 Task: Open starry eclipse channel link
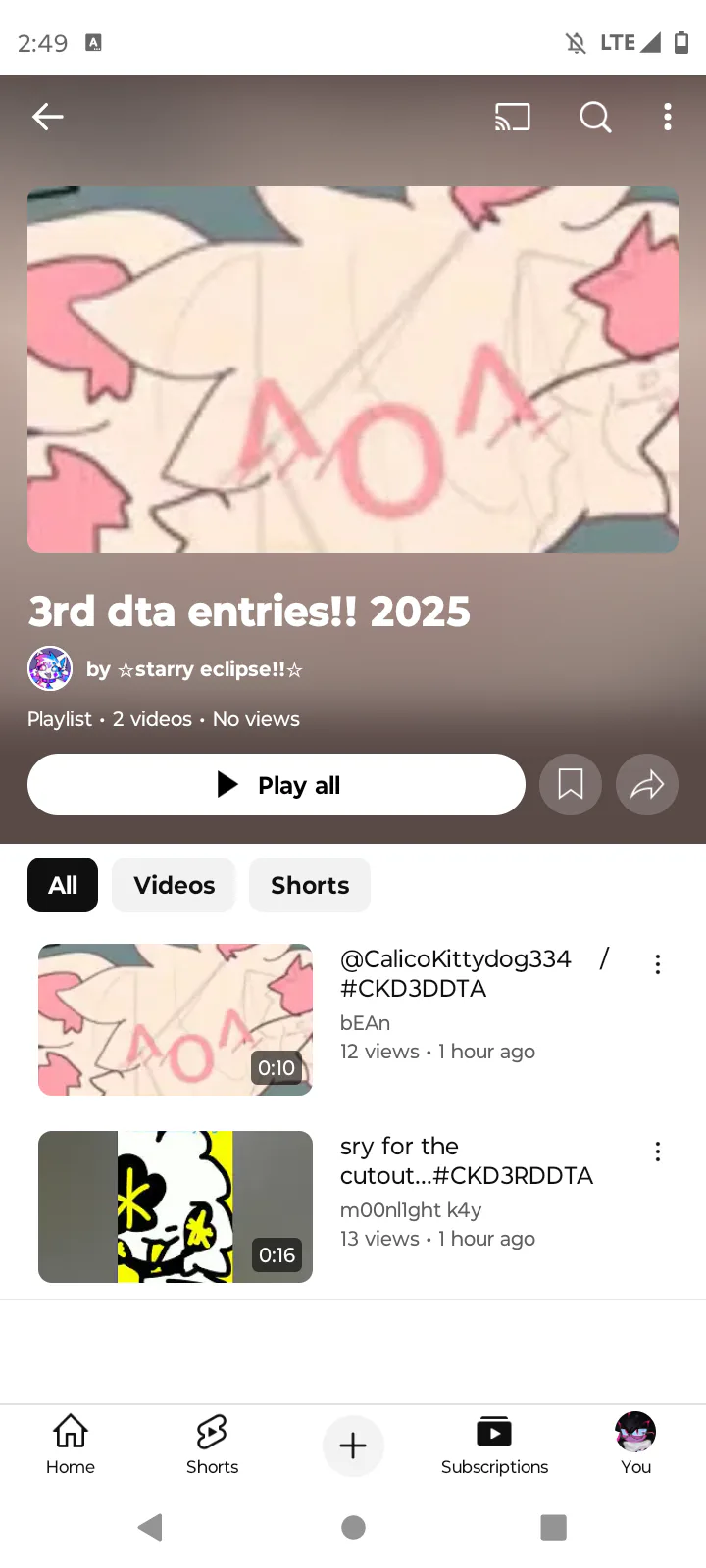(x=194, y=669)
